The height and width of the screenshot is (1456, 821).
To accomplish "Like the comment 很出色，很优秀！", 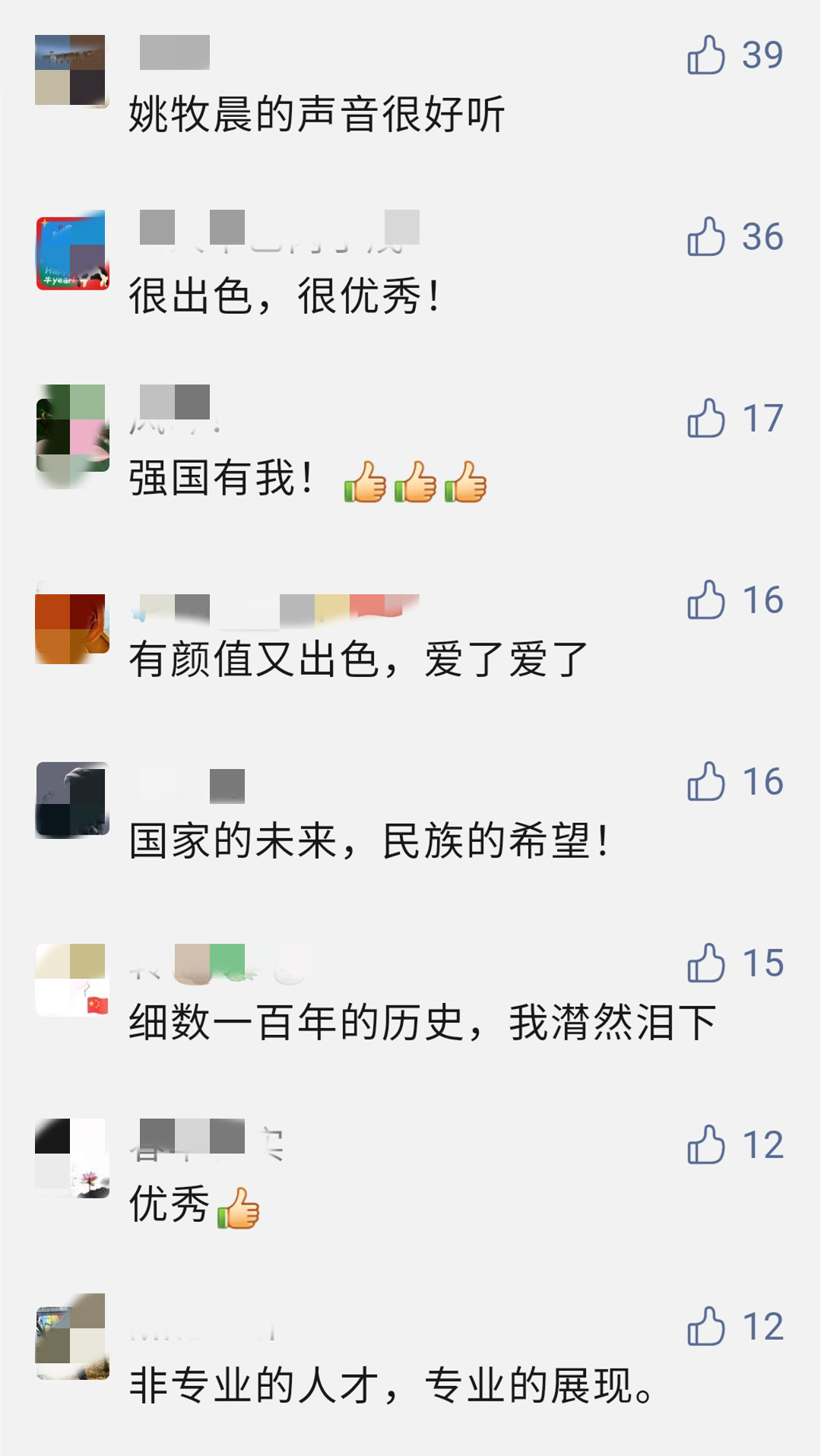I will tap(706, 237).
